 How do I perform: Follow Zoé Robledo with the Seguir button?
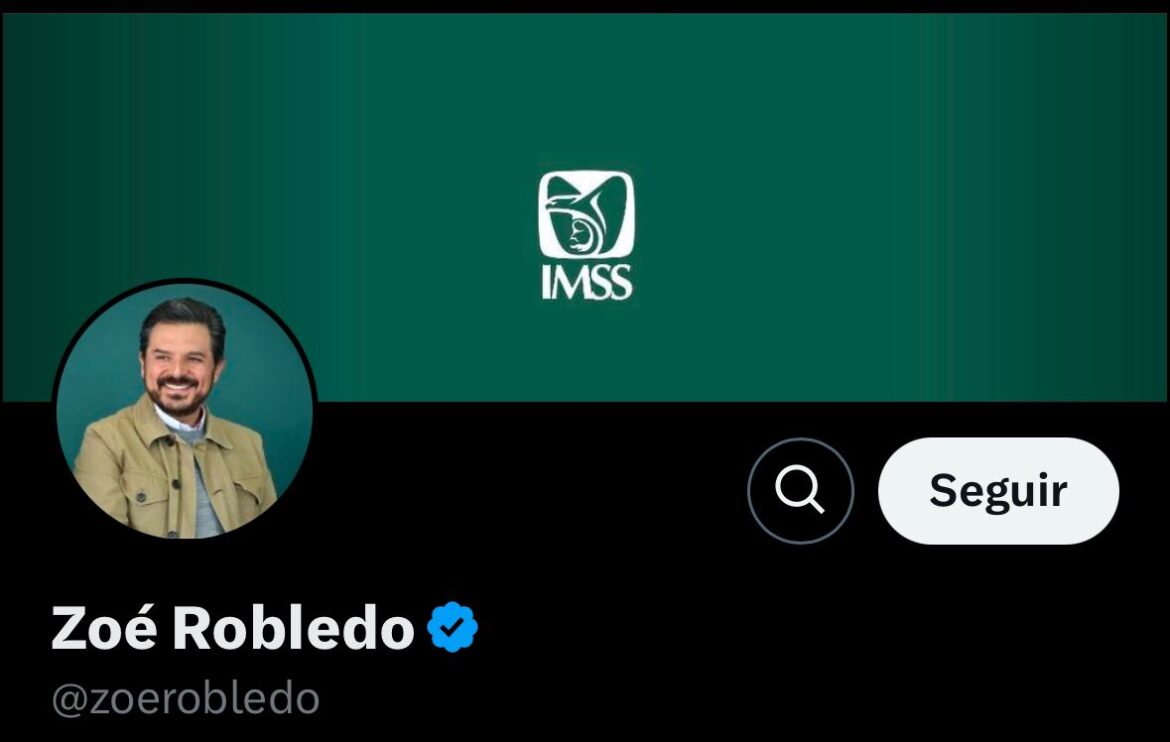click(998, 491)
